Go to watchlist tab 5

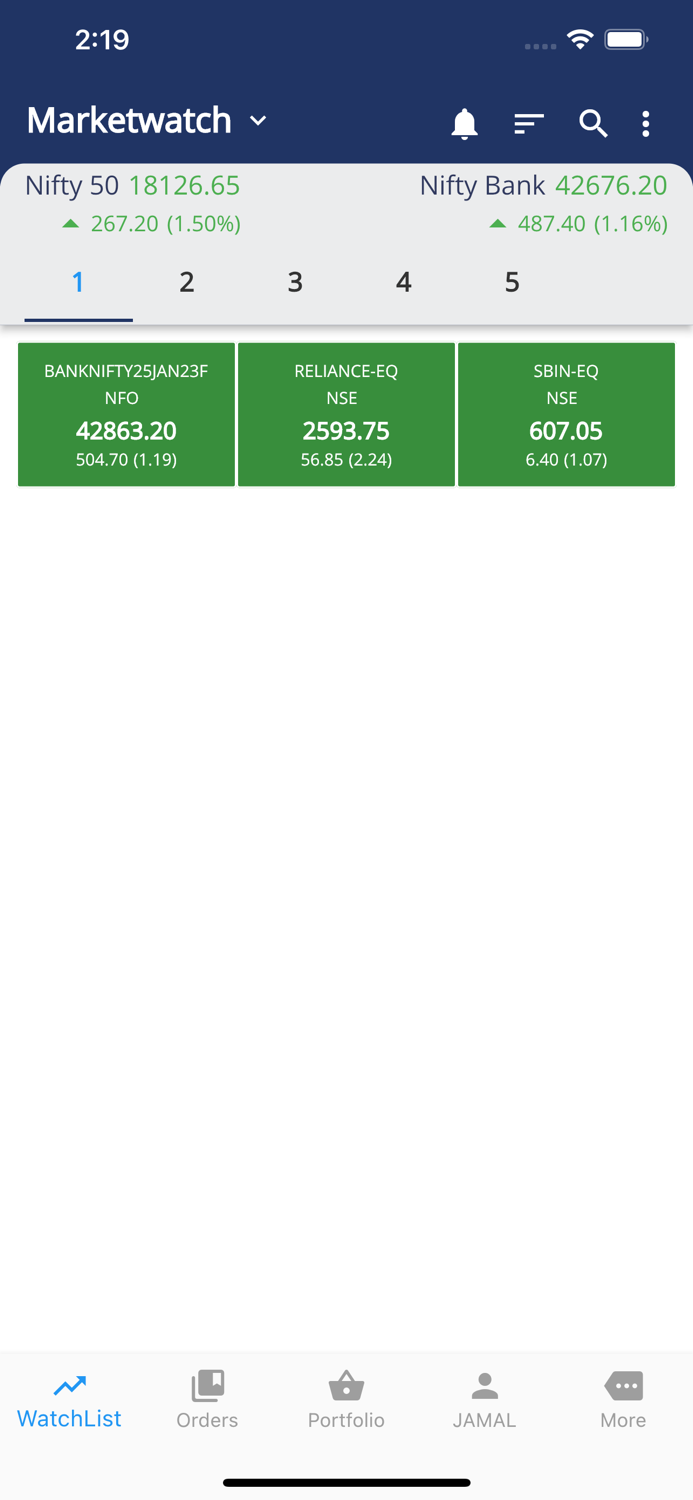[512, 282]
